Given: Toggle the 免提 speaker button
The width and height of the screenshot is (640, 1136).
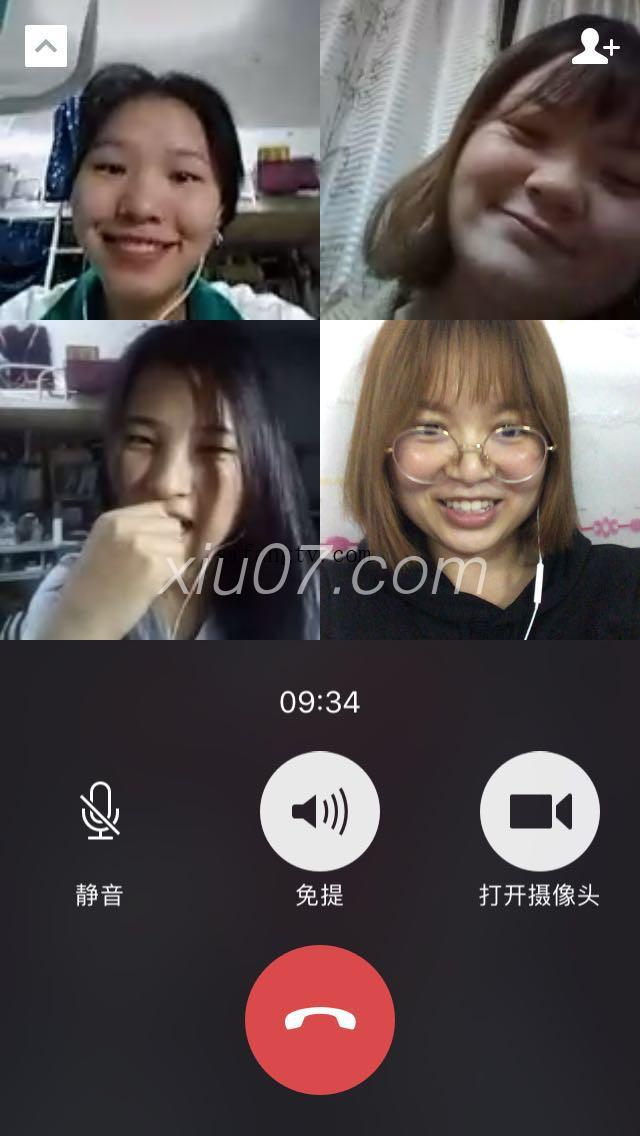Looking at the screenshot, I should tap(320, 811).
